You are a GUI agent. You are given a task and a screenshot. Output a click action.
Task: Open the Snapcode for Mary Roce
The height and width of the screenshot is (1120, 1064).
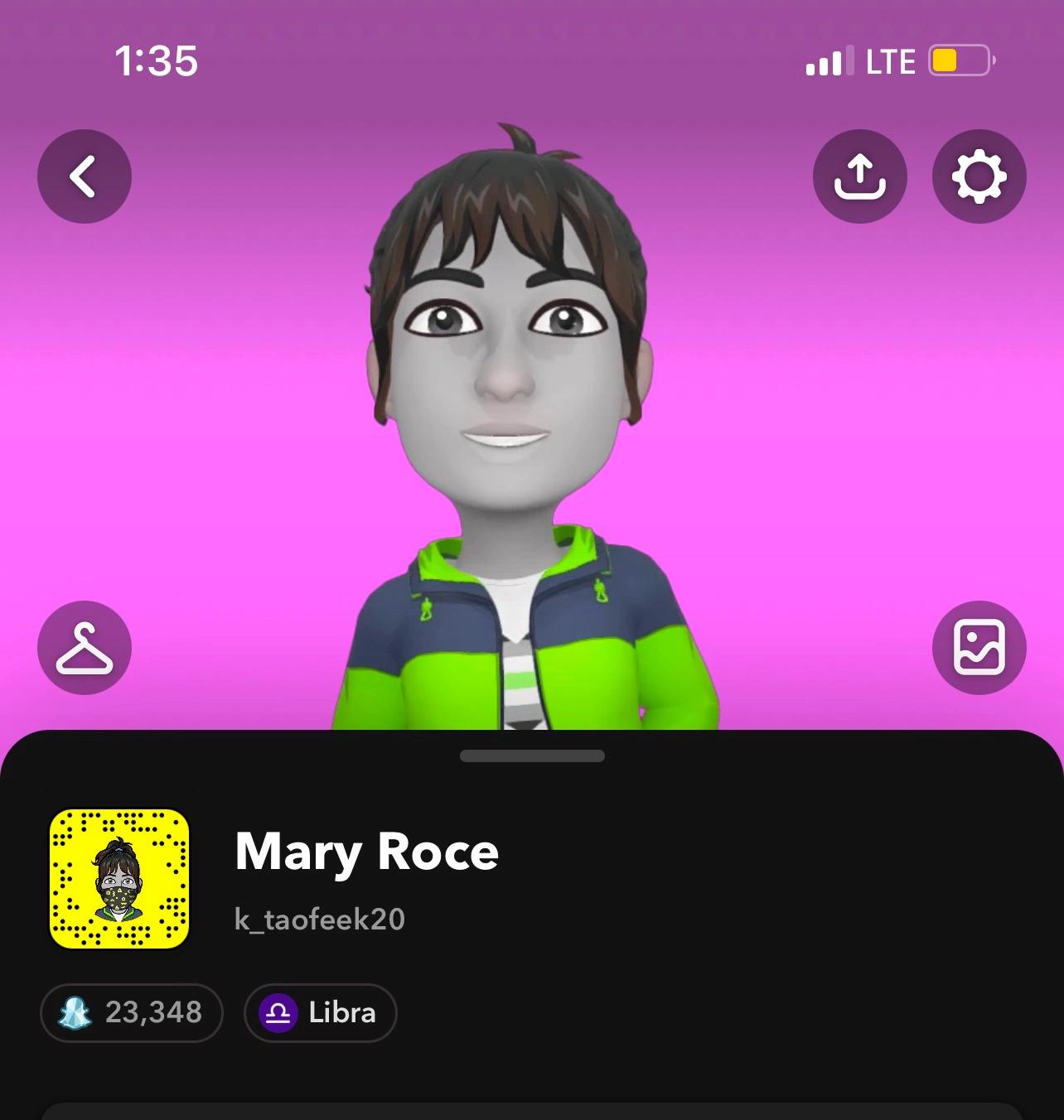click(x=119, y=879)
